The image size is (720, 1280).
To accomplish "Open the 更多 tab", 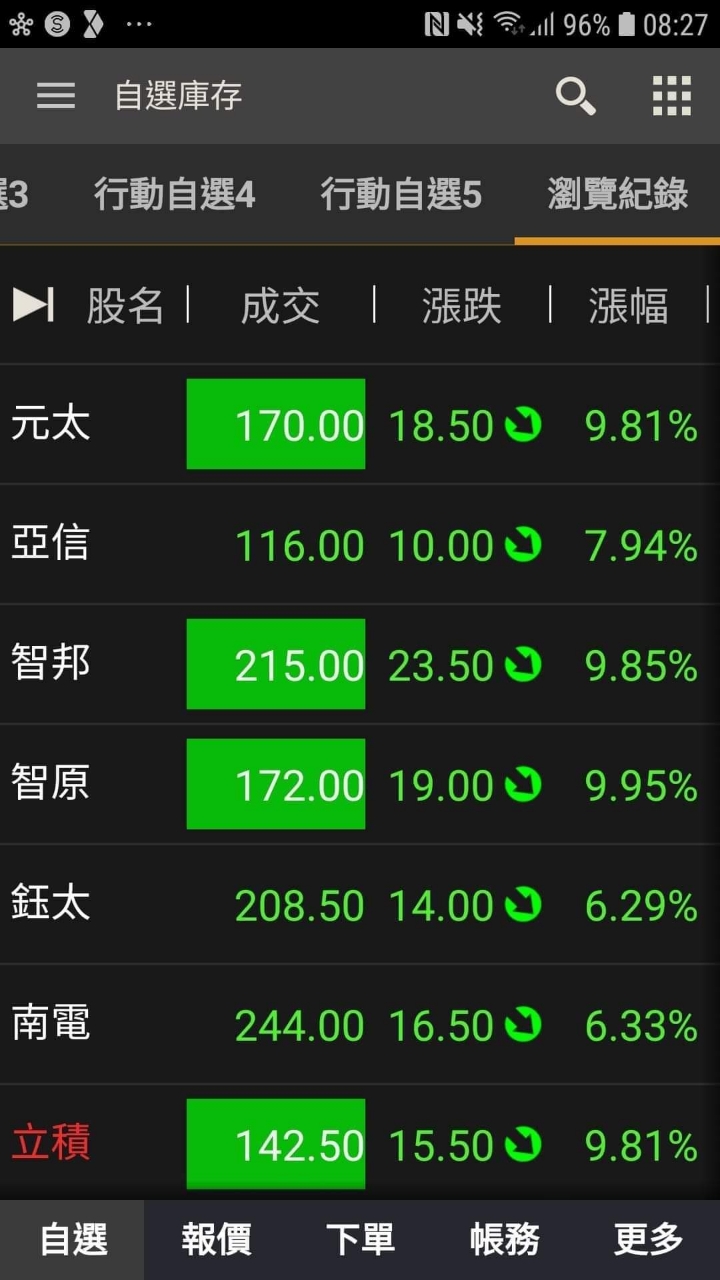I will 648,1240.
